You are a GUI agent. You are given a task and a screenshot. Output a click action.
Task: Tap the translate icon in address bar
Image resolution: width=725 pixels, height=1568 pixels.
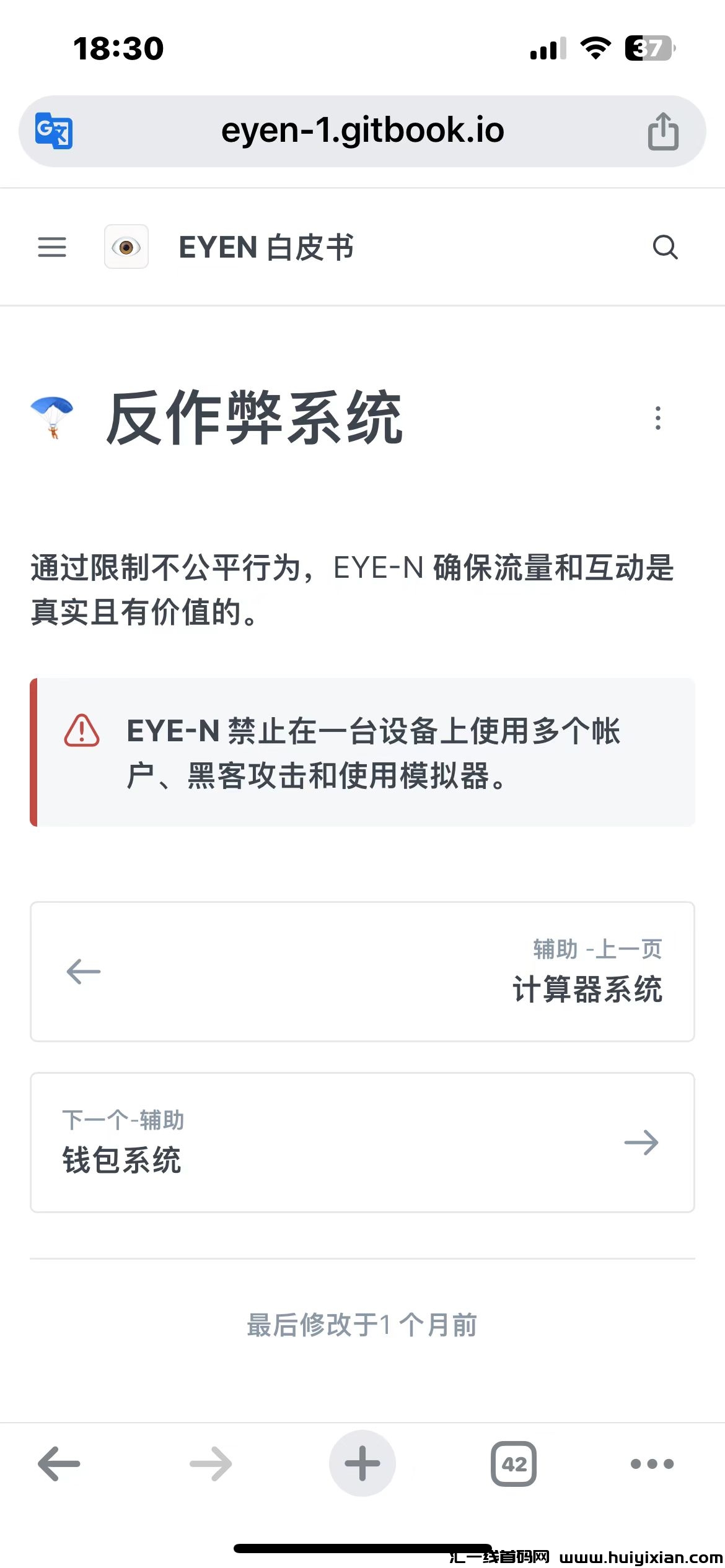click(54, 131)
